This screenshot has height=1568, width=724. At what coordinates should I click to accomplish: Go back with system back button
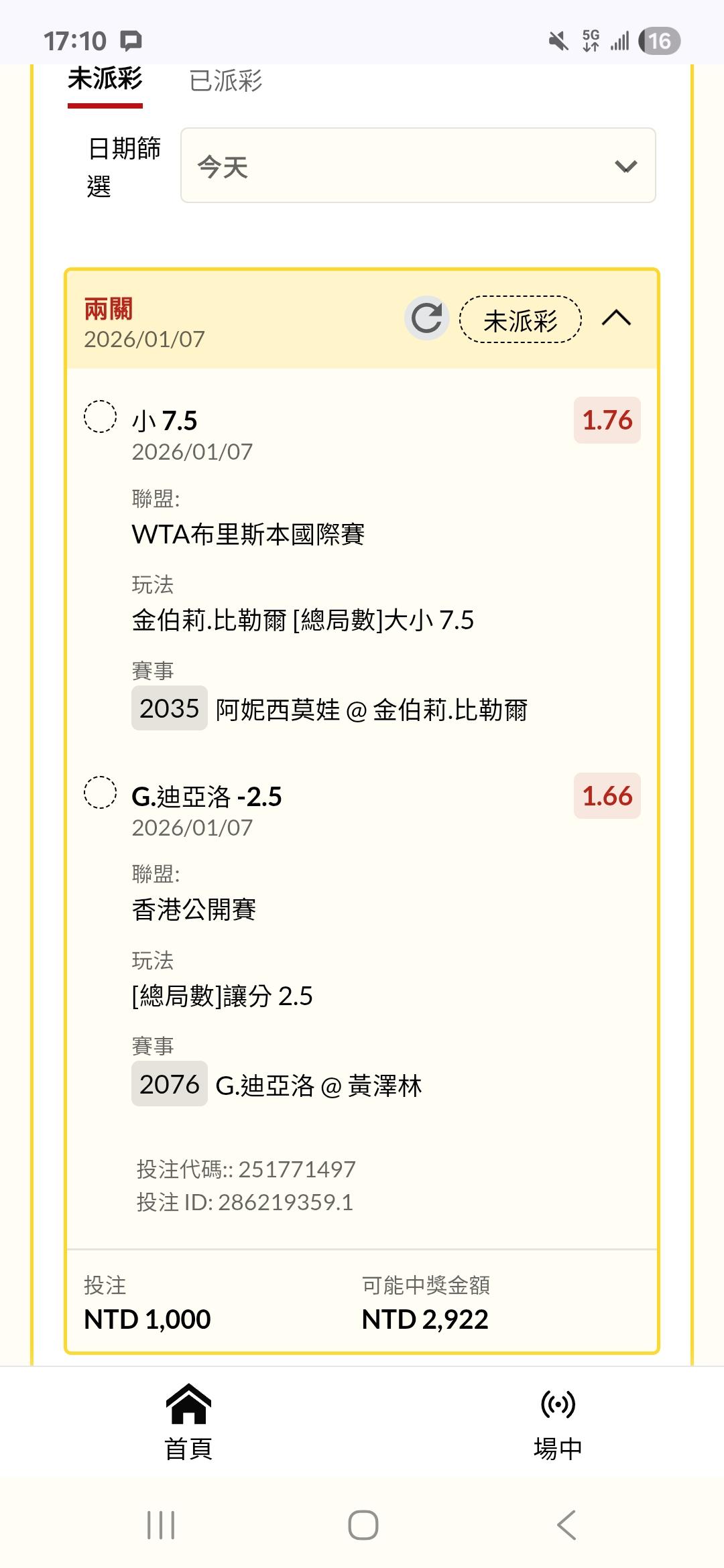[x=566, y=1525]
